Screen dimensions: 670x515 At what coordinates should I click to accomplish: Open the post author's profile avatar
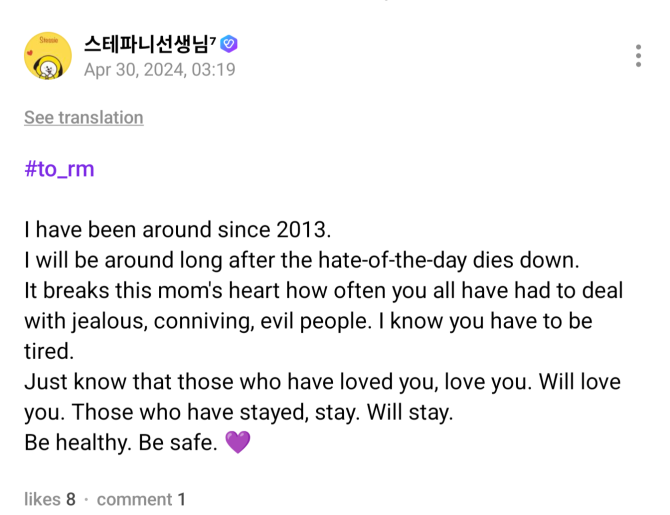click(47, 56)
